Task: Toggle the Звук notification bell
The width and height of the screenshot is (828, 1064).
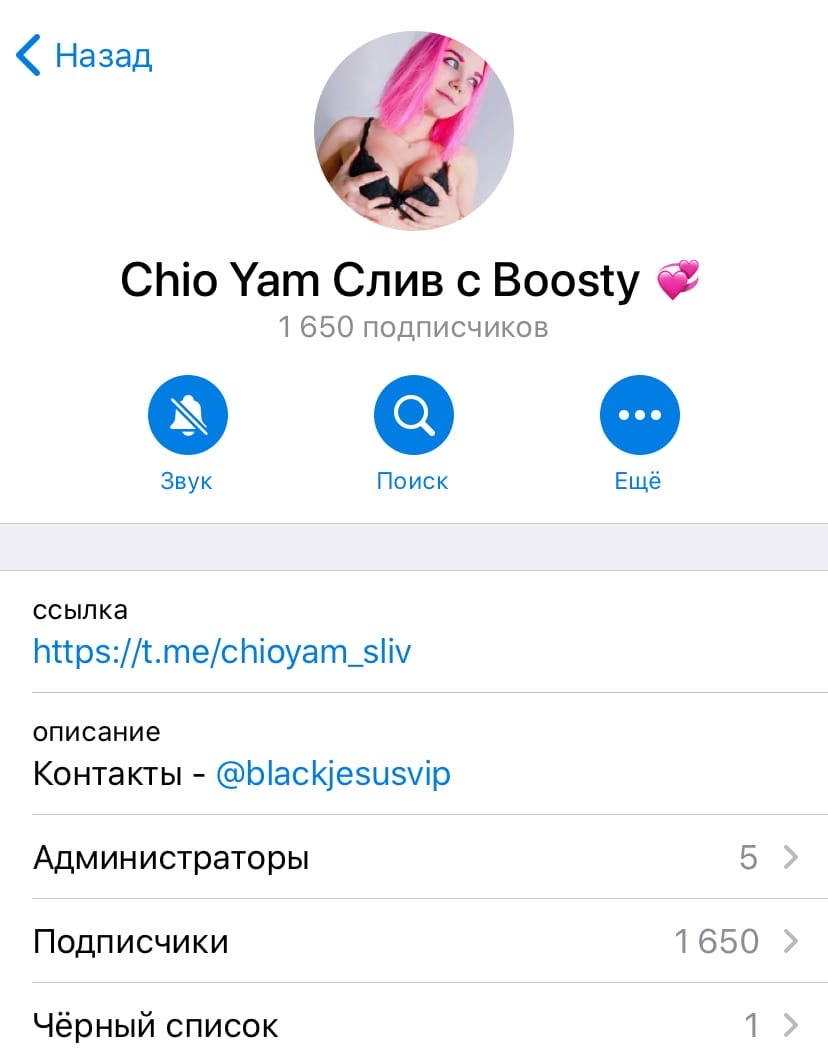Action: [187, 414]
